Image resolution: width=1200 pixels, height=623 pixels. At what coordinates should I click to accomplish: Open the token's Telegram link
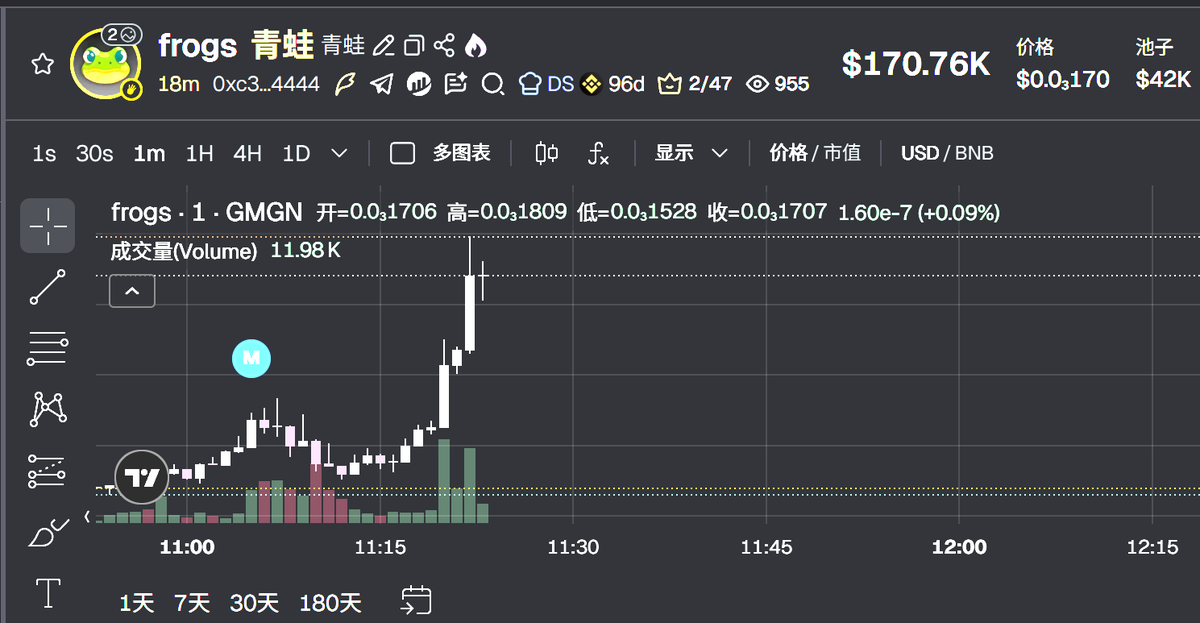coord(381,84)
